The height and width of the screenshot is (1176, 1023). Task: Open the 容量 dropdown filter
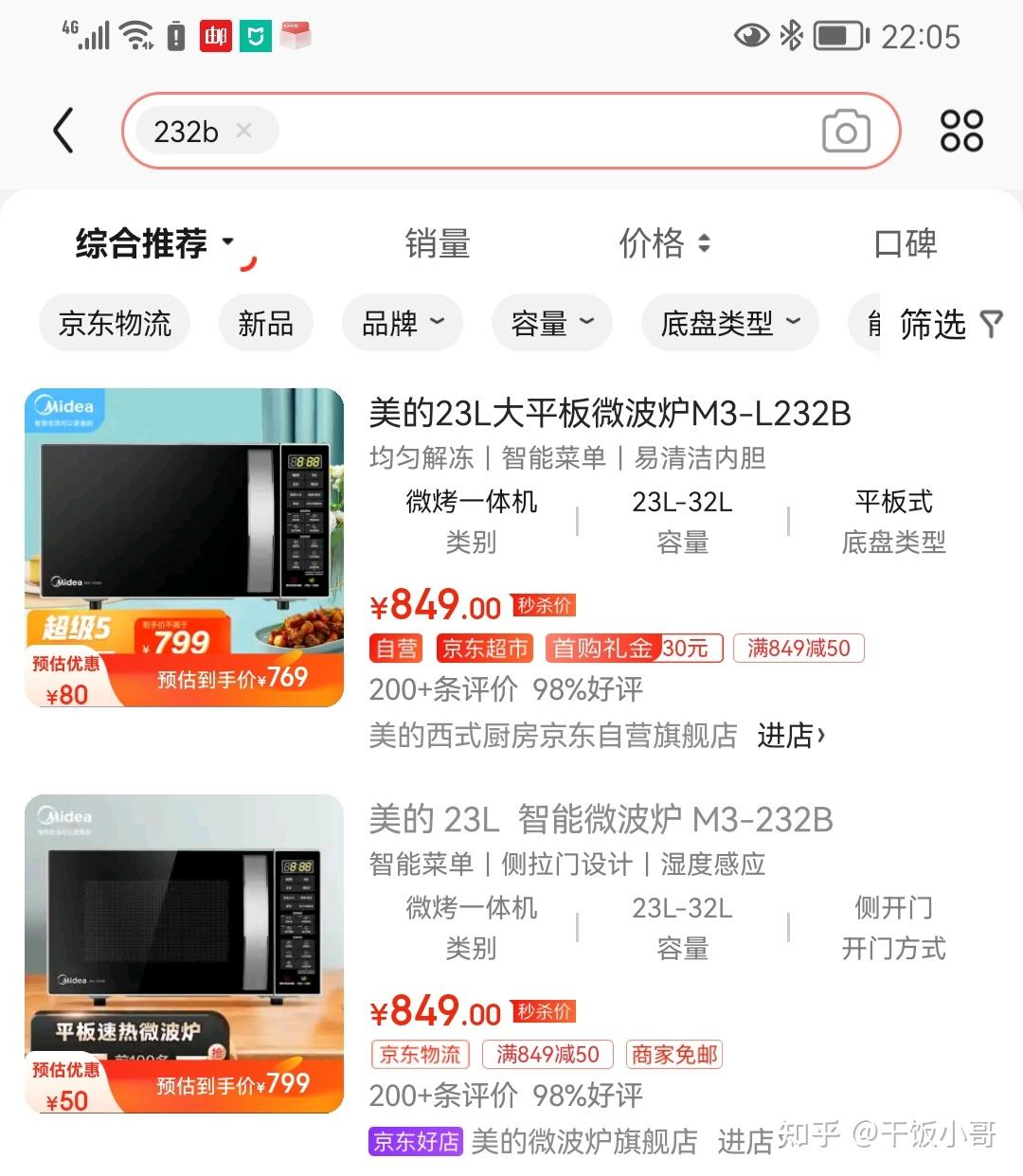point(551,323)
